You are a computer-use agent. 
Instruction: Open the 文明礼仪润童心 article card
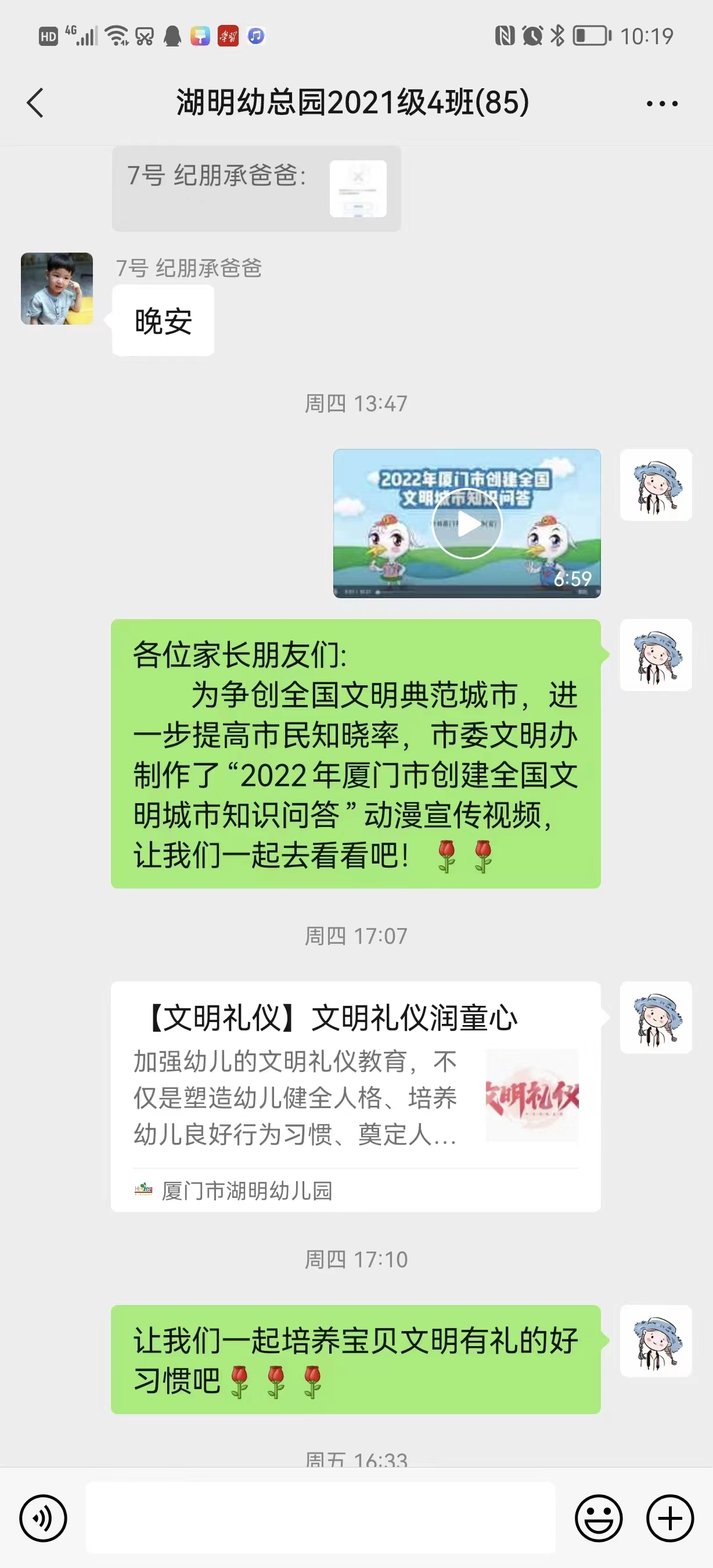pos(355,1095)
